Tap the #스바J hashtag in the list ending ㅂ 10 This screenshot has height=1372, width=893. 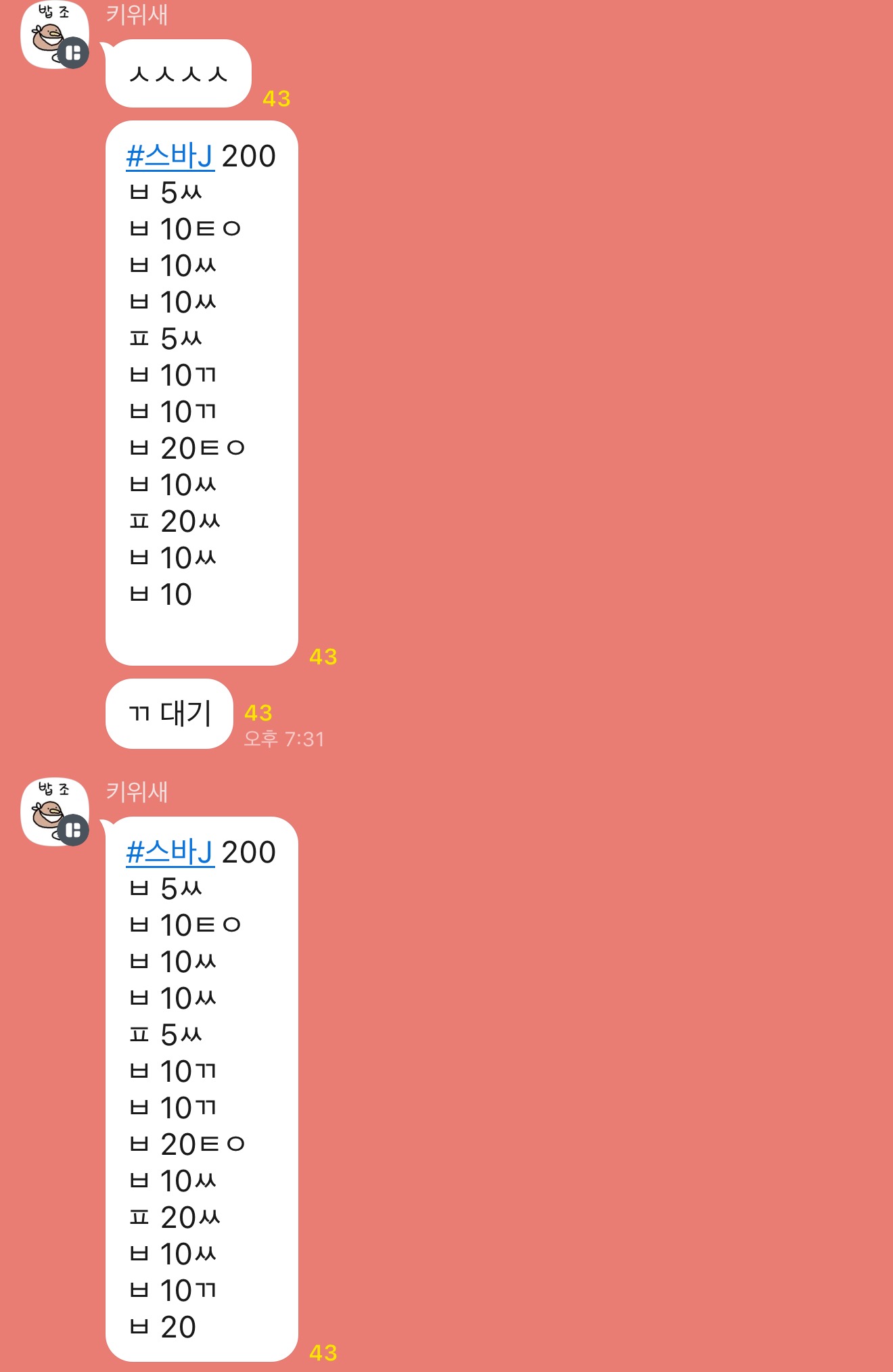[x=170, y=156]
